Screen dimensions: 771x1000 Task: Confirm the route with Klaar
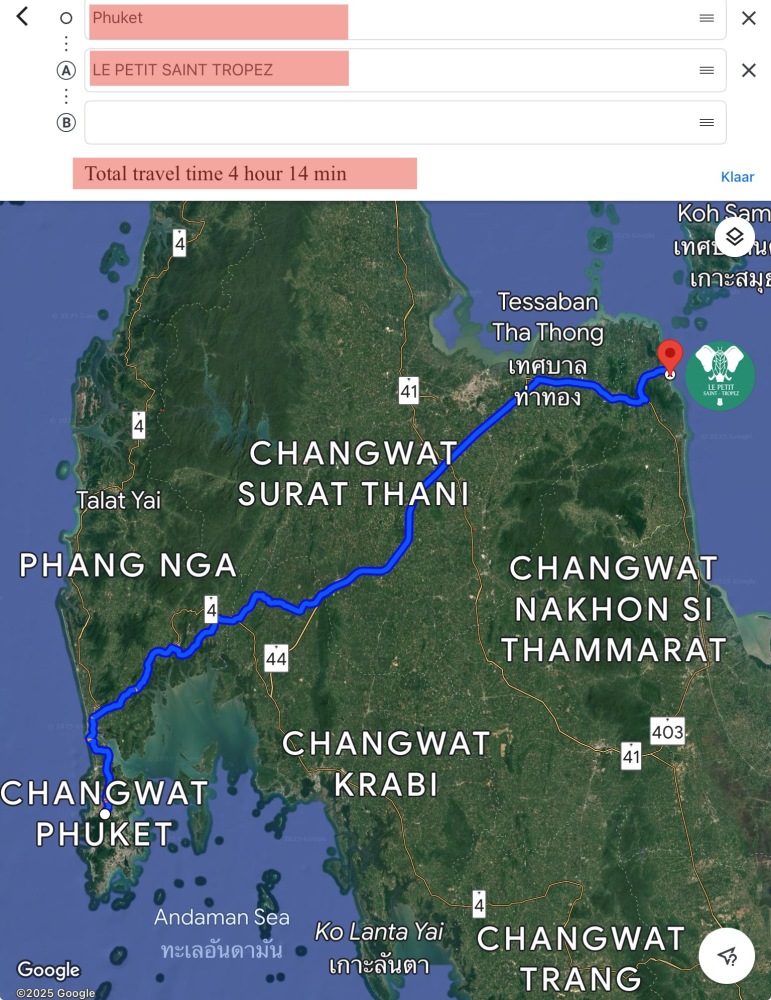click(x=737, y=177)
